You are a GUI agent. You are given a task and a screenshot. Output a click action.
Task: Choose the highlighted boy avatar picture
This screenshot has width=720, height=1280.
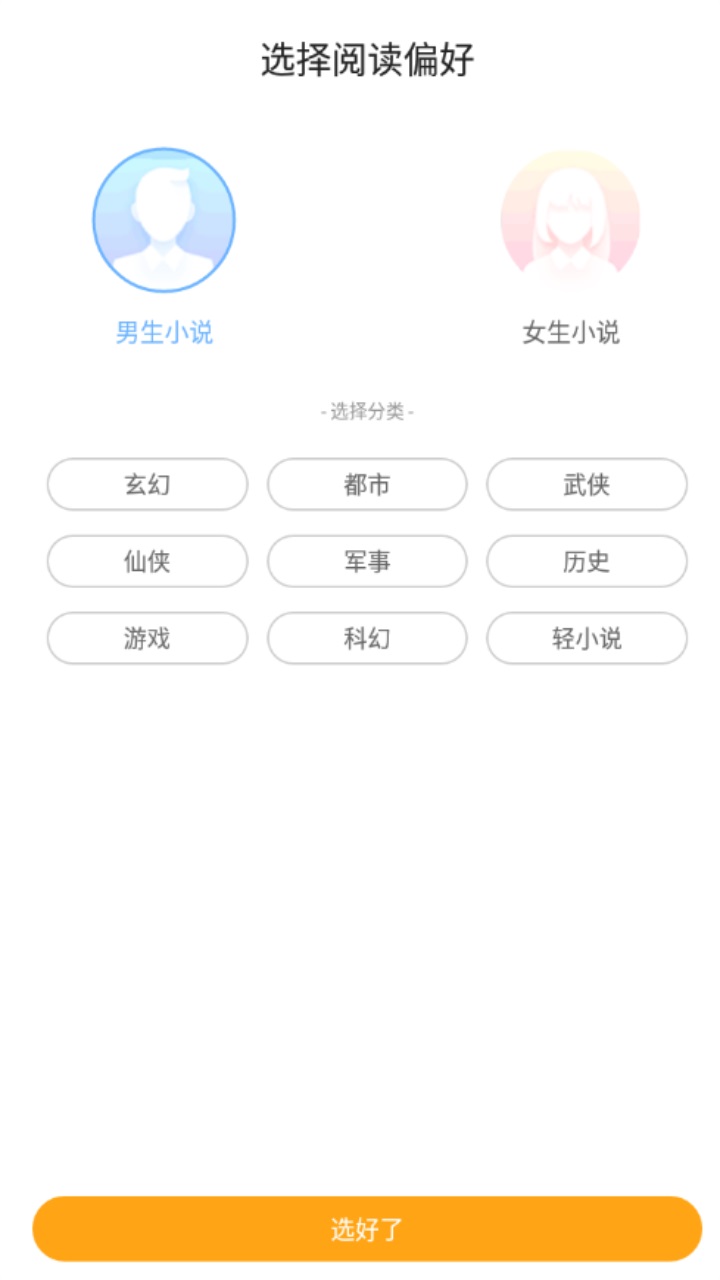pyautogui.click(x=163, y=220)
